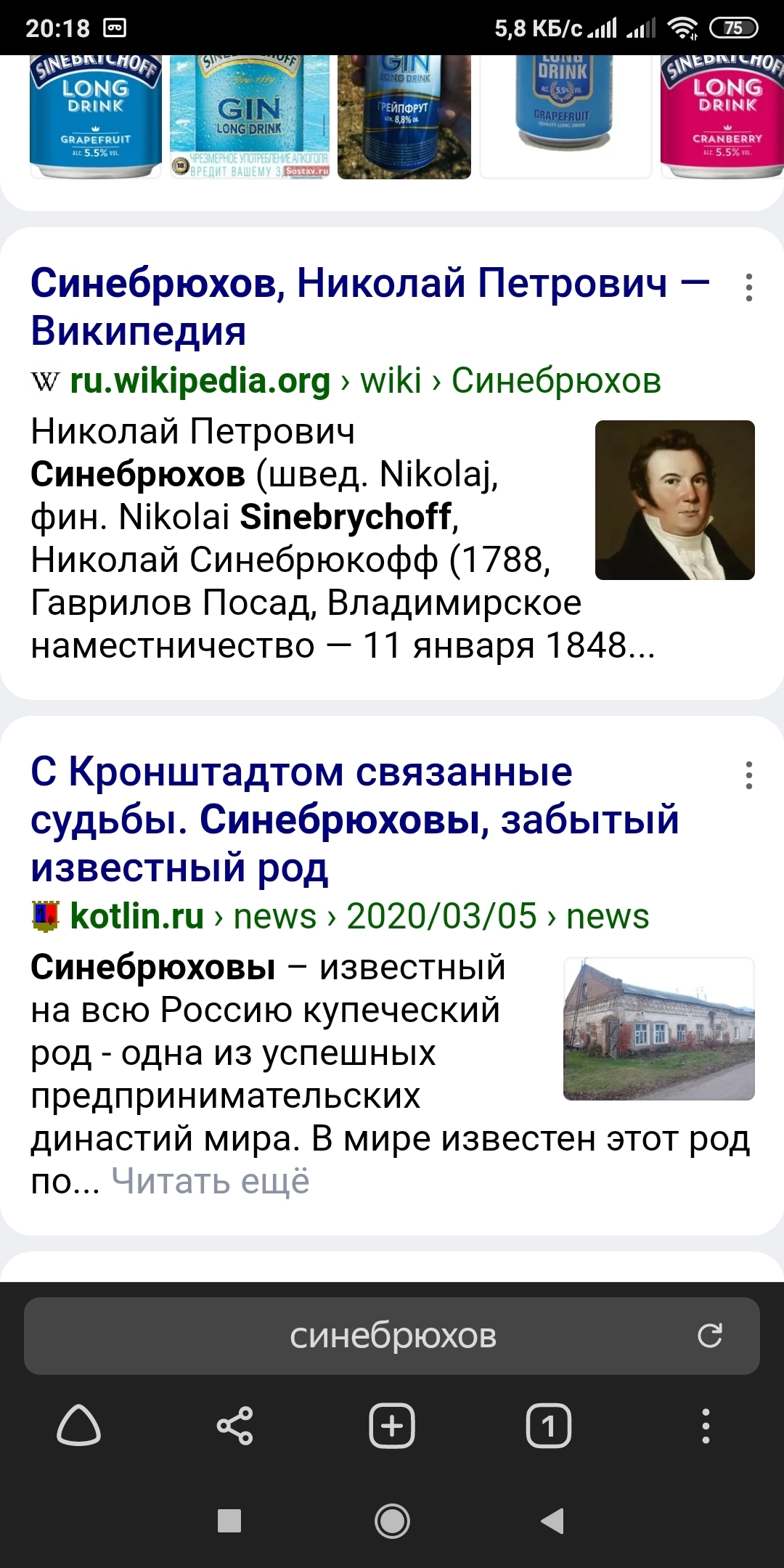The height and width of the screenshot is (1568, 784).
Task: Open the kotlin.ru URL breadcrumb
Action: [x=136, y=916]
